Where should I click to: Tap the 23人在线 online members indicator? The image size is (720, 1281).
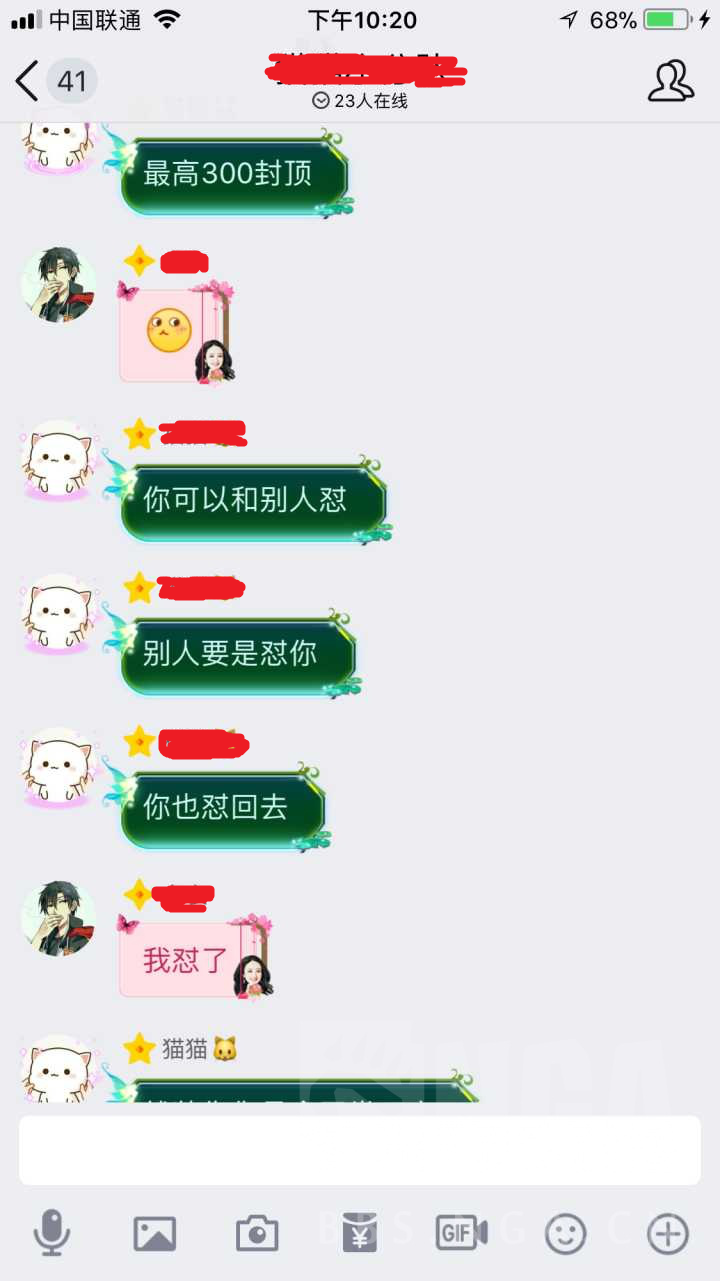pyautogui.click(x=360, y=101)
